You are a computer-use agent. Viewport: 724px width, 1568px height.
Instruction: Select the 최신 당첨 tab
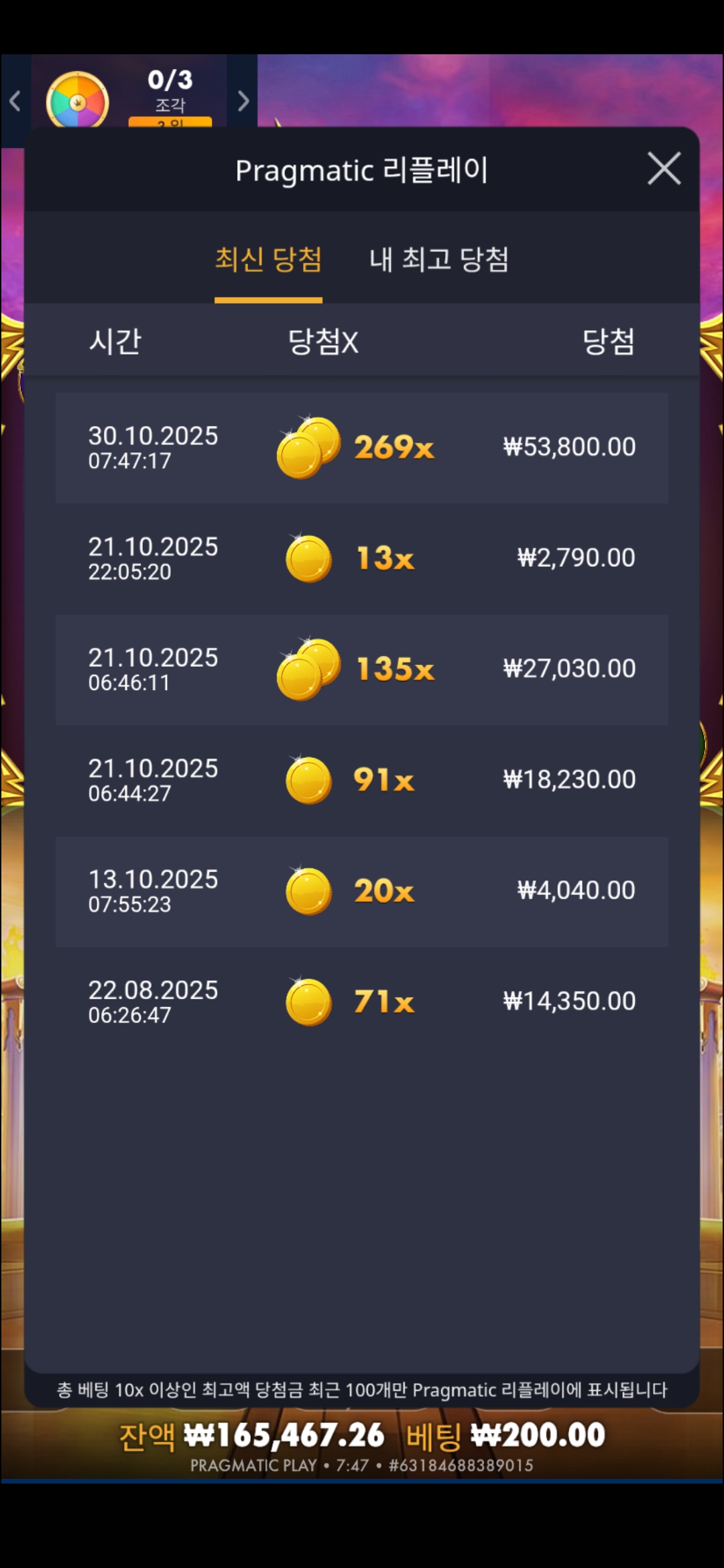coord(268,259)
